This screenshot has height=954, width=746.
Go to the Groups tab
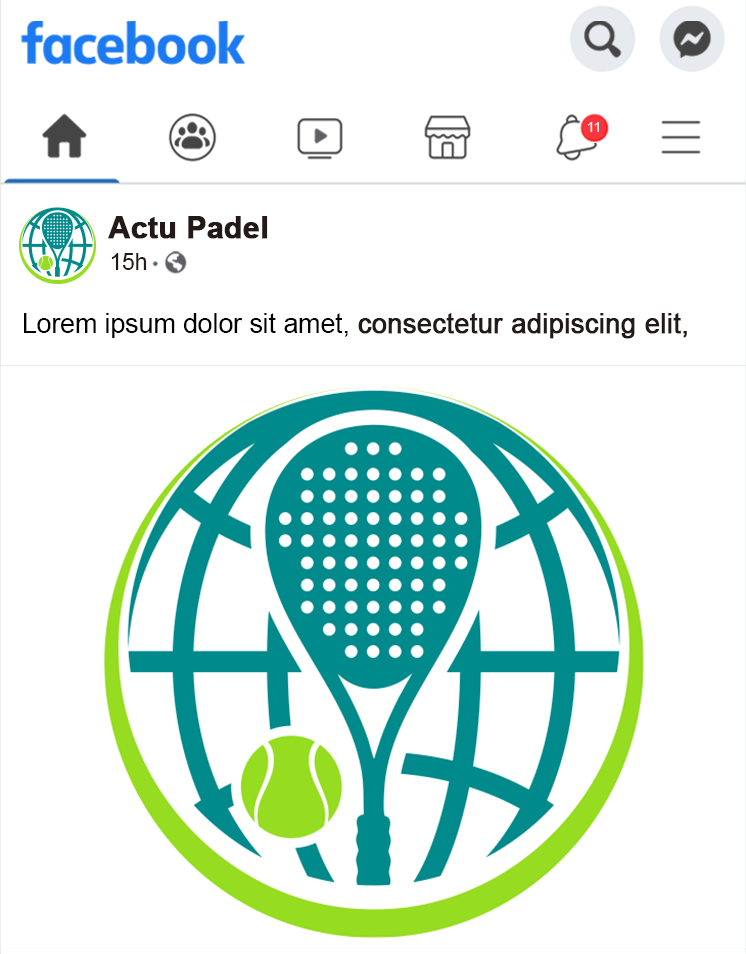click(x=192, y=137)
